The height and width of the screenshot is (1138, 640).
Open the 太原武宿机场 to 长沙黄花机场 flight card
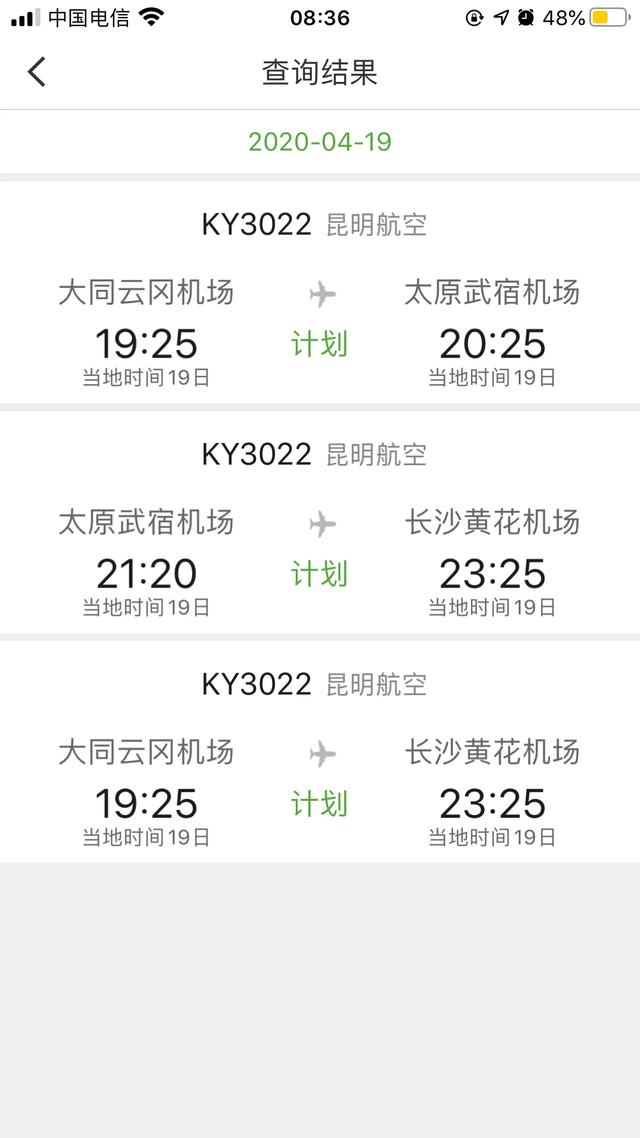[320, 523]
